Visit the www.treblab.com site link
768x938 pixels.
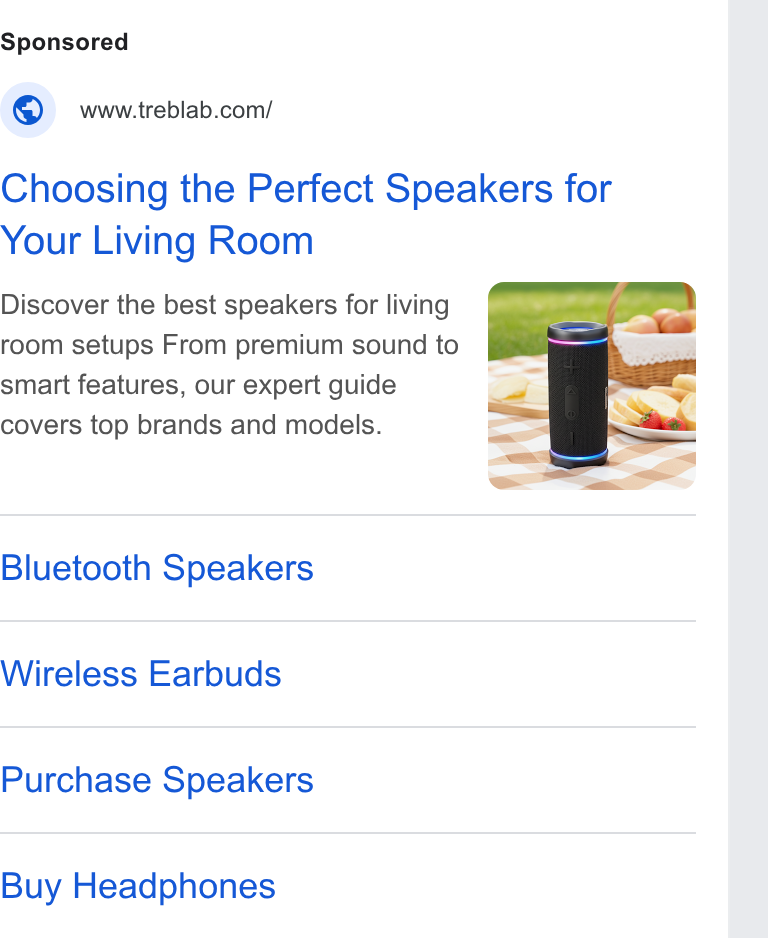[x=176, y=110]
